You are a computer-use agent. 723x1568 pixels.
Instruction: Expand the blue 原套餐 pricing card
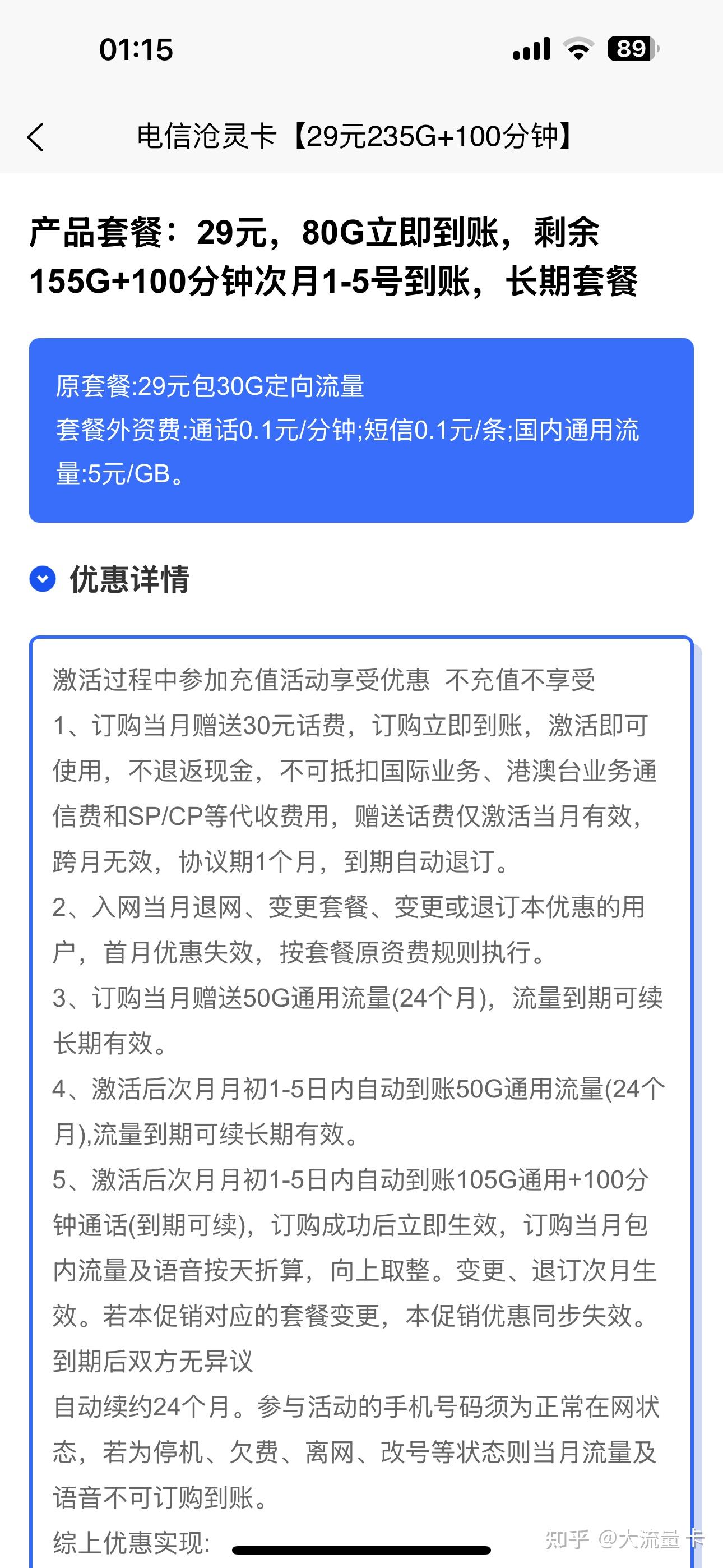coord(361,431)
